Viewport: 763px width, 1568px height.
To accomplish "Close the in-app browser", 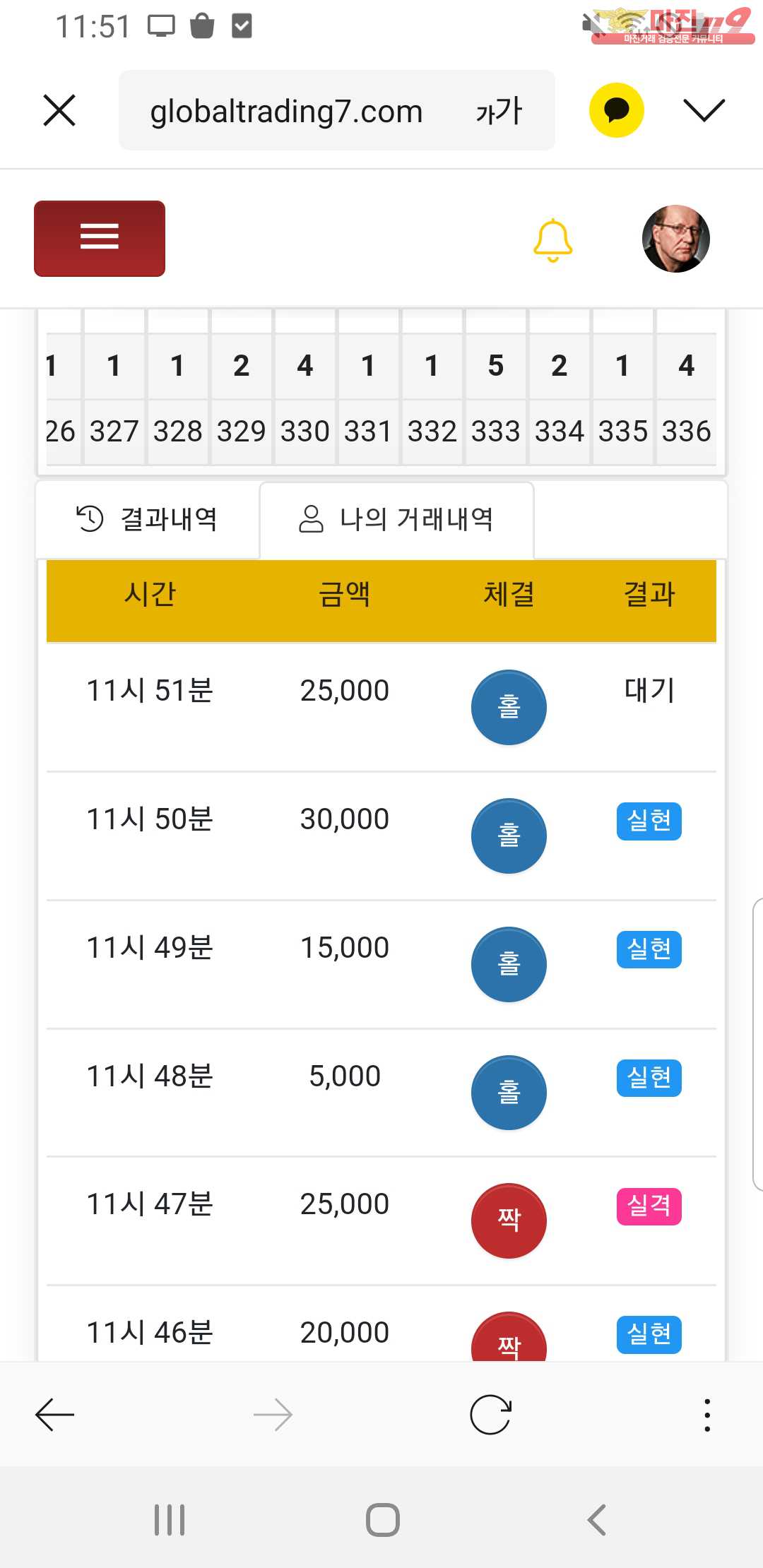I will 59,111.
